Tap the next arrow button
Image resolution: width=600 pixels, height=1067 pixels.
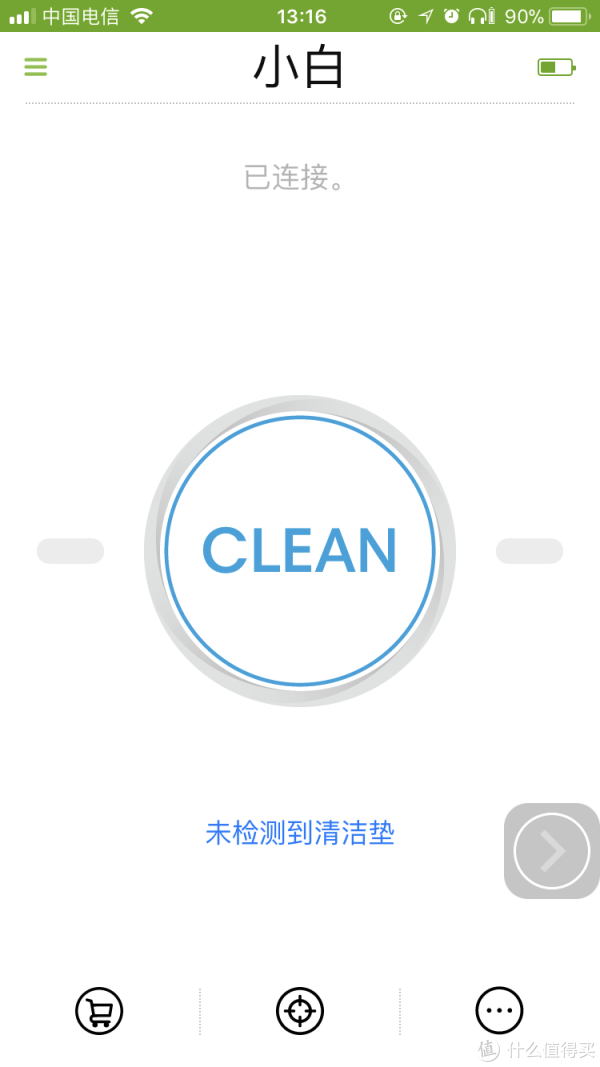pyautogui.click(x=552, y=851)
